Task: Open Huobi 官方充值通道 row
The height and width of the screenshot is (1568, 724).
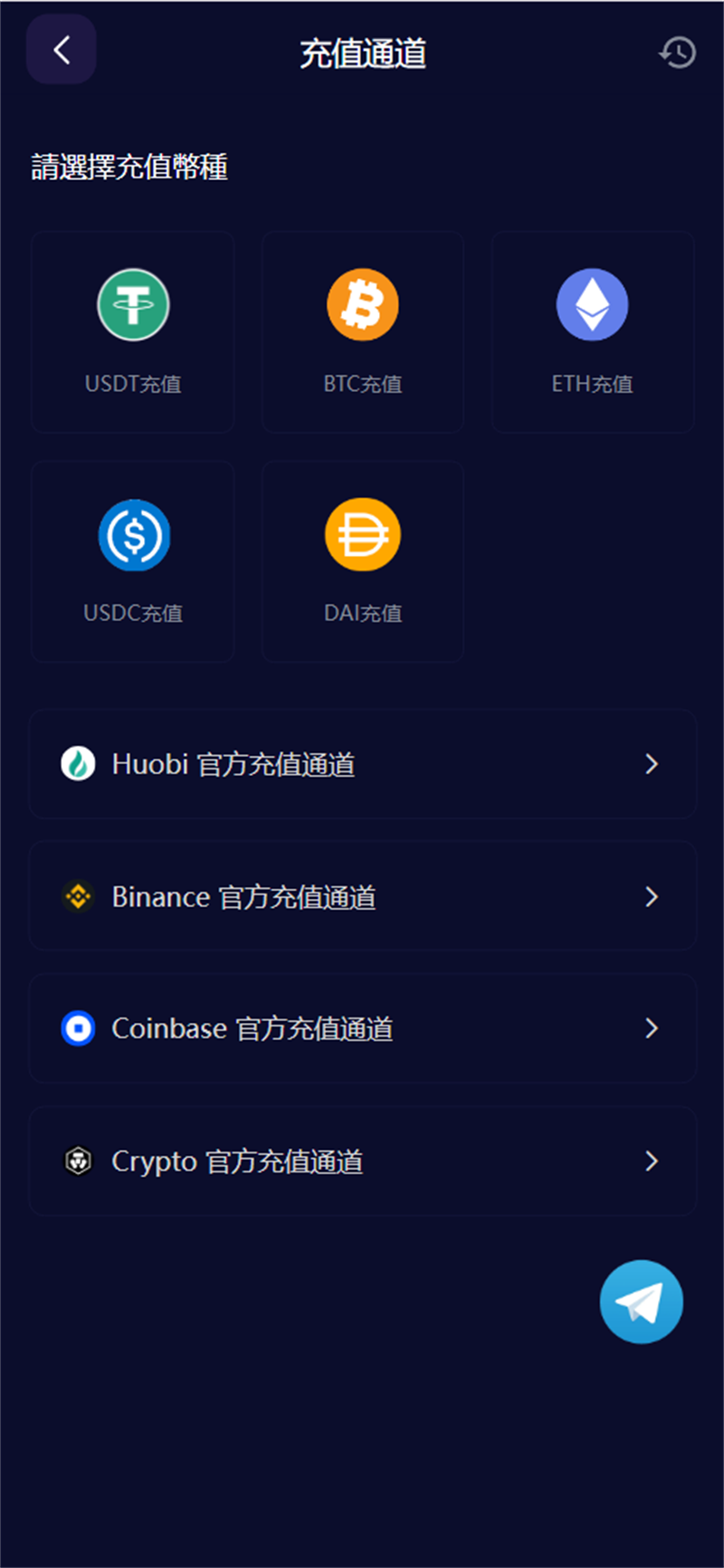Action: click(x=363, y=764)
